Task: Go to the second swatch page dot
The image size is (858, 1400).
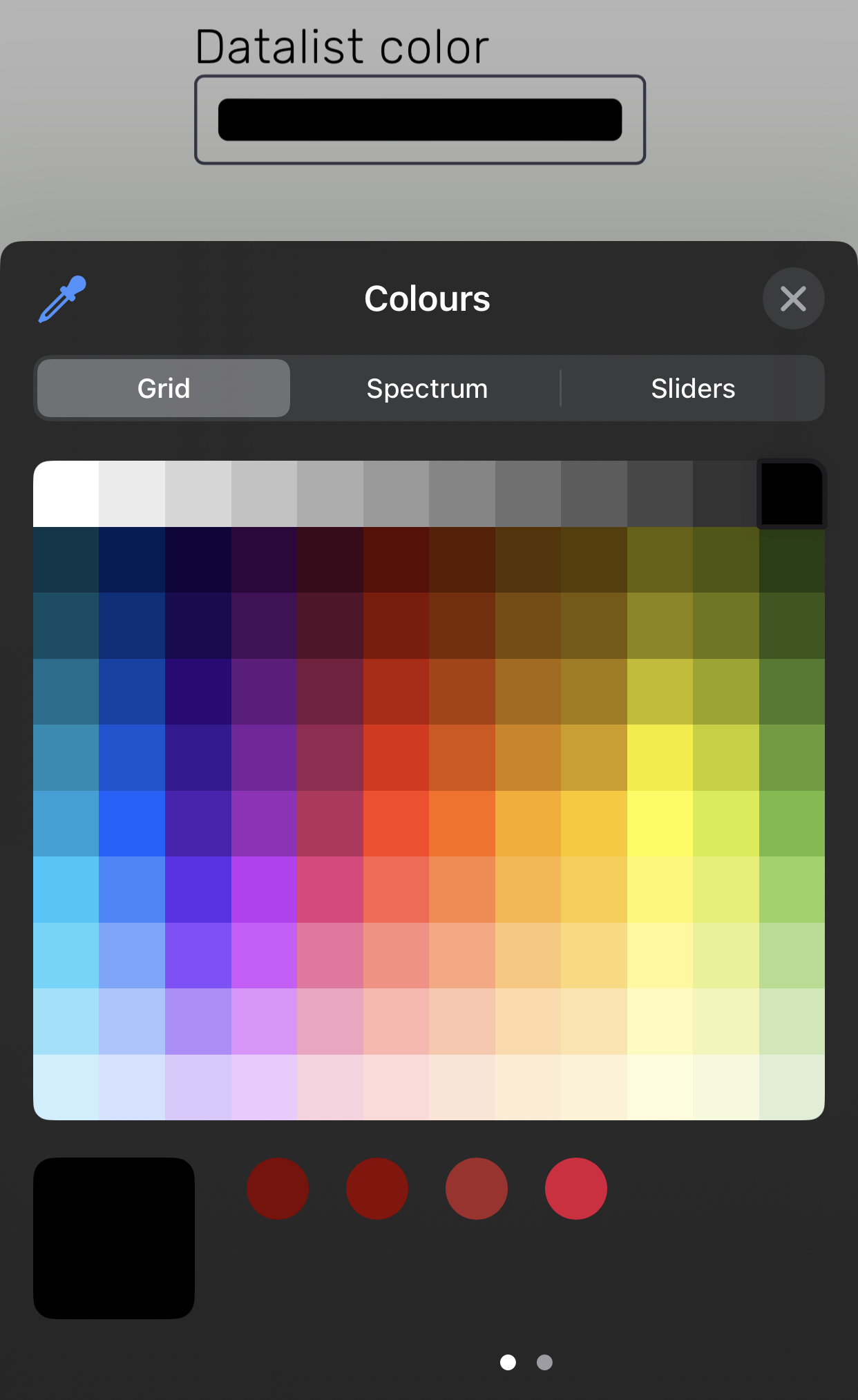Action: (544, 1362)
